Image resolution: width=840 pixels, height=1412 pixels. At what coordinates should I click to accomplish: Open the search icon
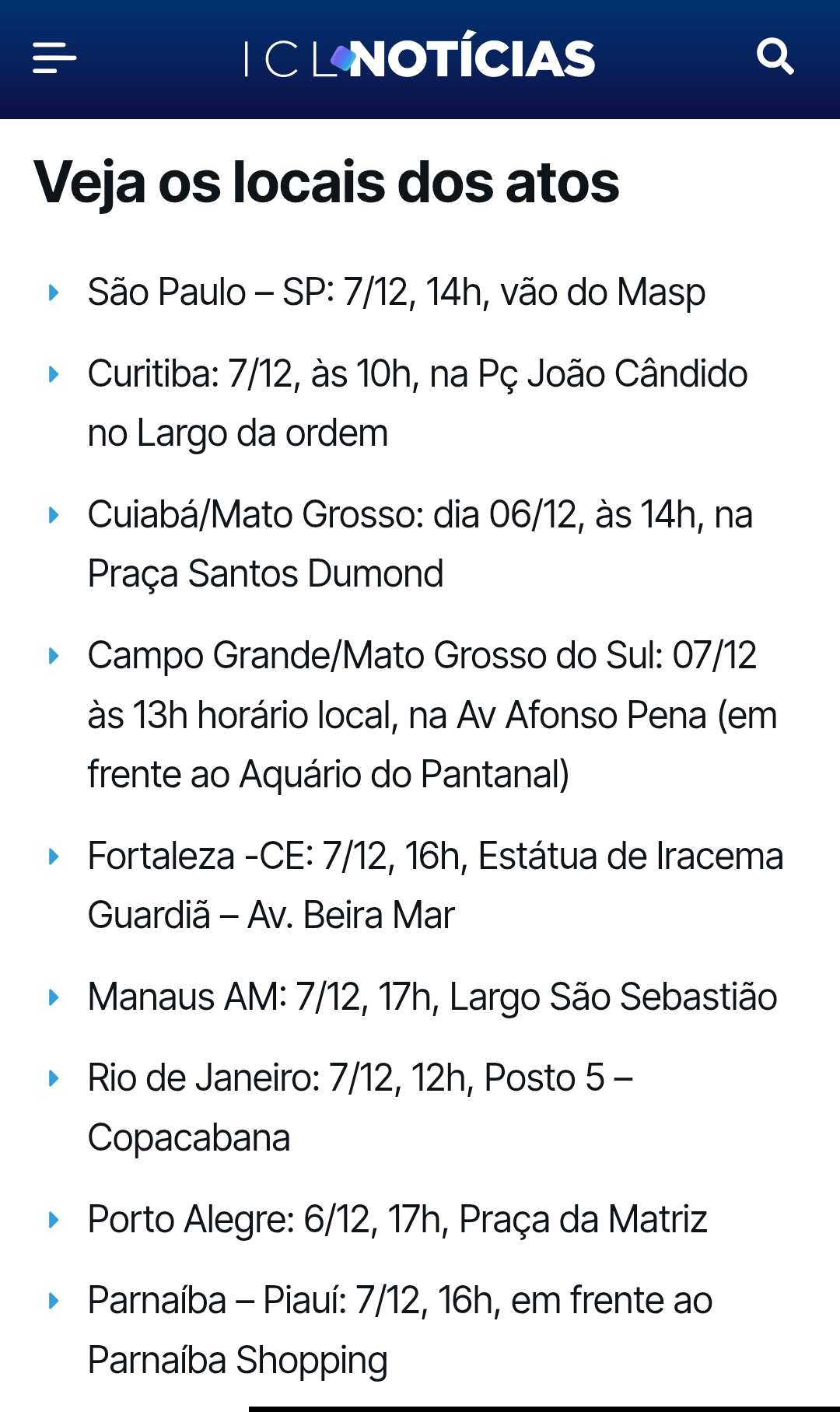775,56
